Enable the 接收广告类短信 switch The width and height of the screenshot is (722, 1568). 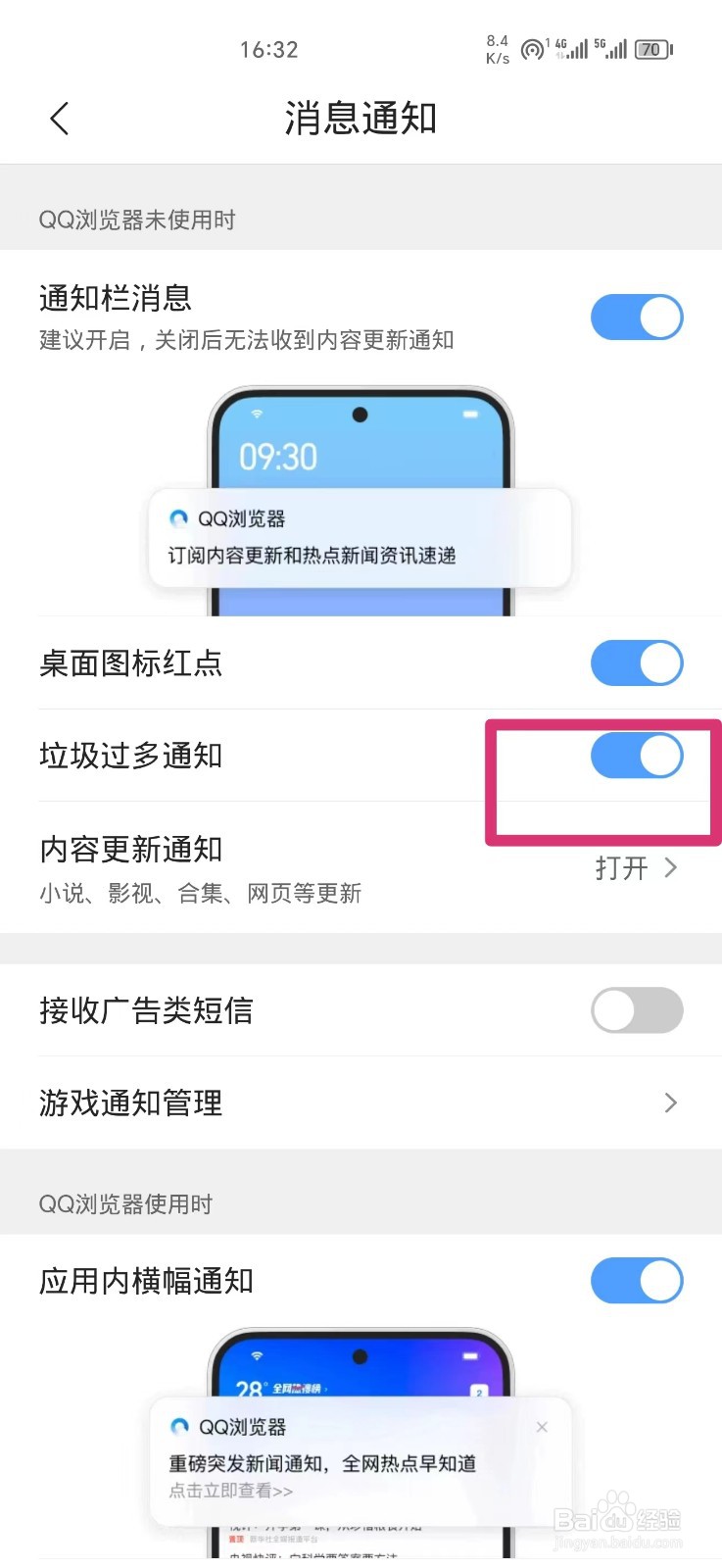coord(637,1010)
